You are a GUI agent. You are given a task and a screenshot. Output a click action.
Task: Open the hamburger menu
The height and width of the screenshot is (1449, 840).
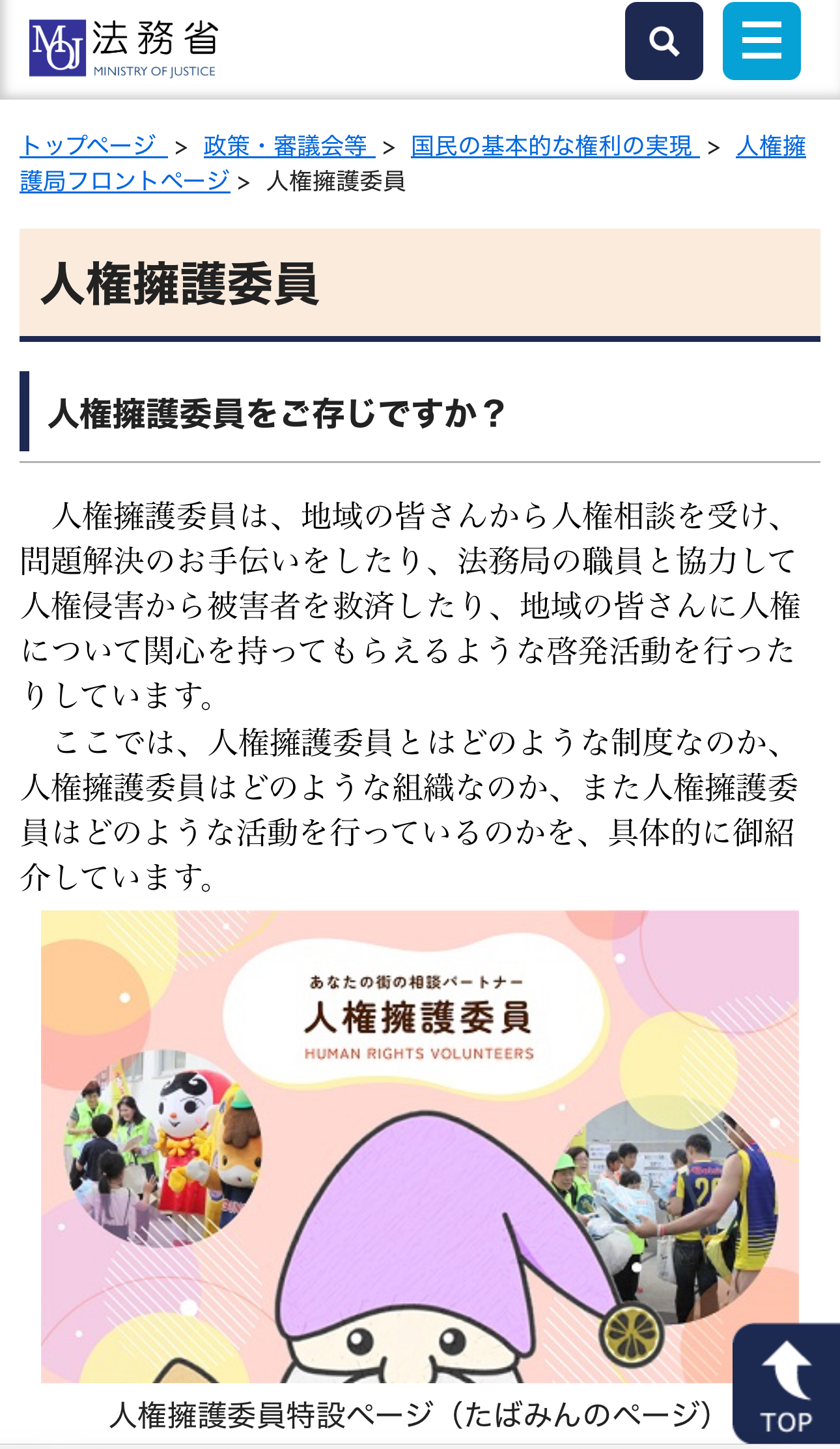pyautogui.click(x=761, y=41)
